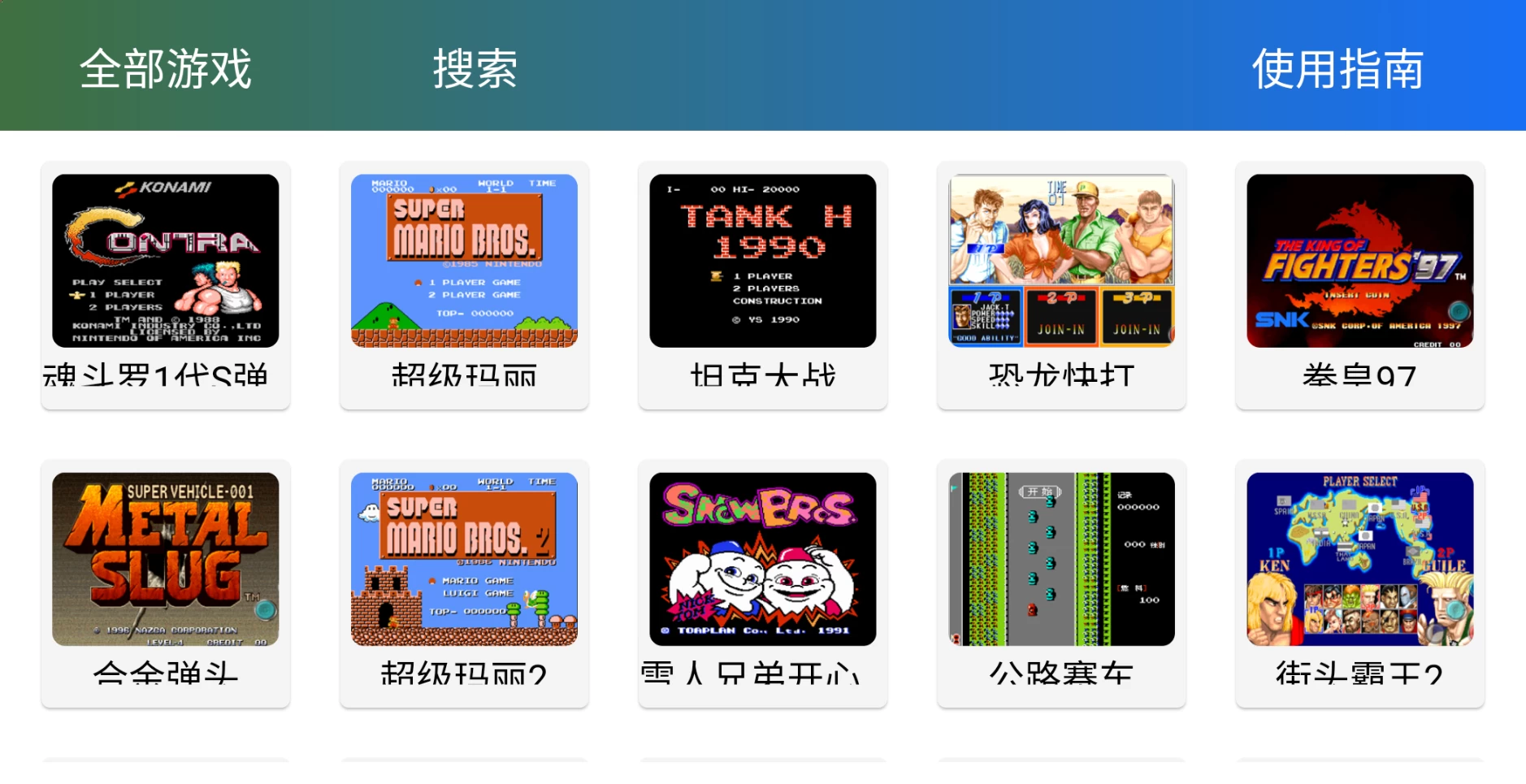Choose the 公路赛车 racing game
1526x784 pixels.
tap(1061, 560)
